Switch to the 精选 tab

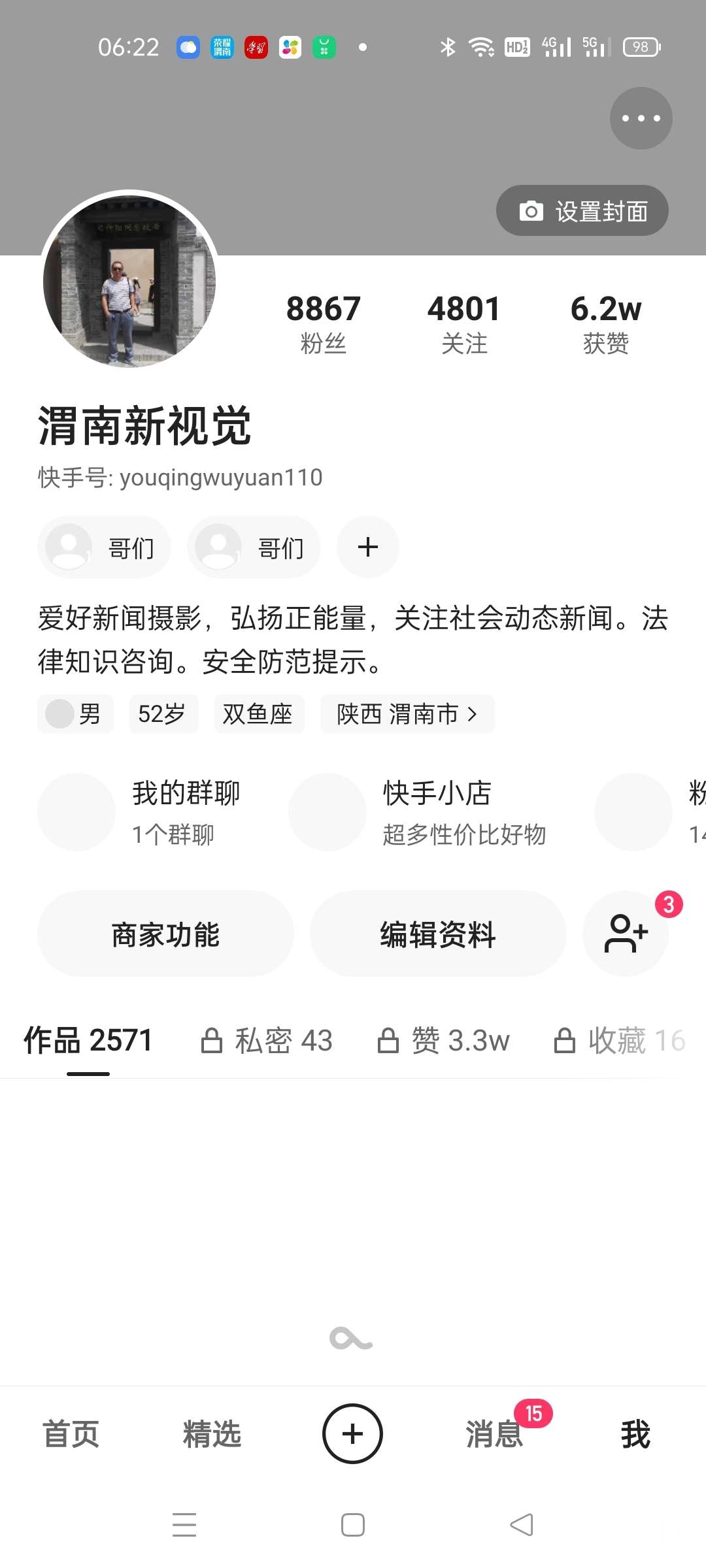[x=212, y=1434]
